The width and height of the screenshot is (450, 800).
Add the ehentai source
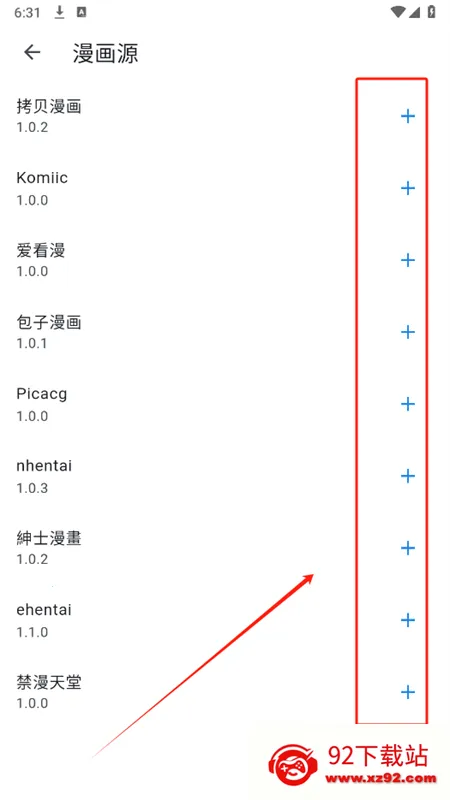pos(407,620)
